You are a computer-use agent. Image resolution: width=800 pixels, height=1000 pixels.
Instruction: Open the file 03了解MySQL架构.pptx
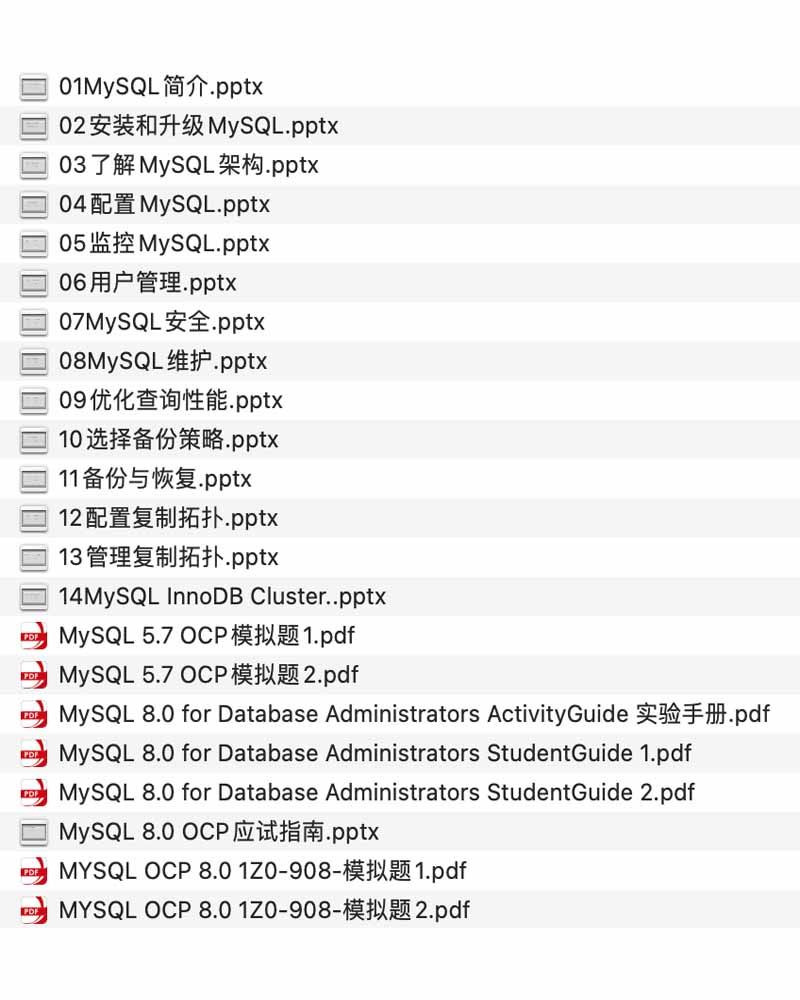pyautogui.click(x=185, y=165)
